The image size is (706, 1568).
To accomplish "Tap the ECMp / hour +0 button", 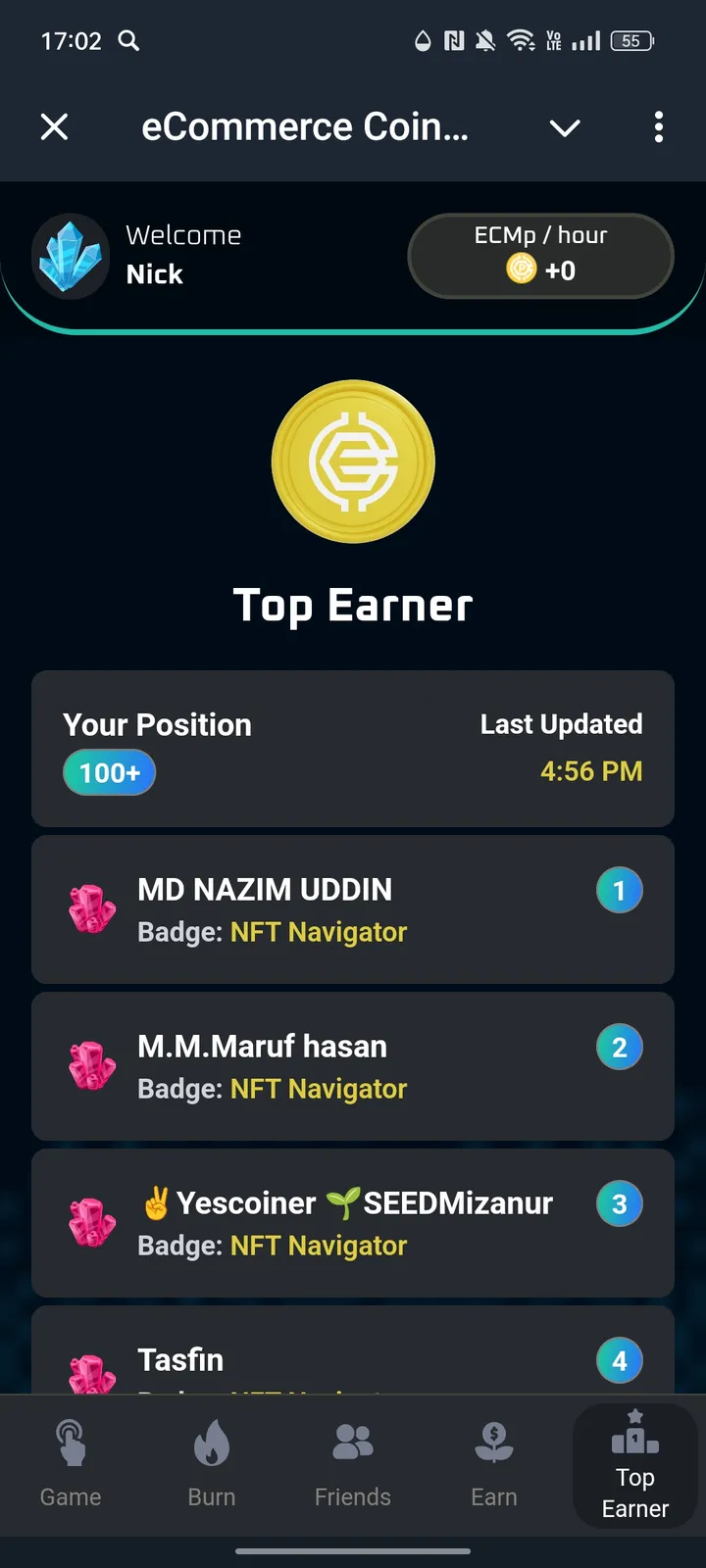I will point(540,256).
